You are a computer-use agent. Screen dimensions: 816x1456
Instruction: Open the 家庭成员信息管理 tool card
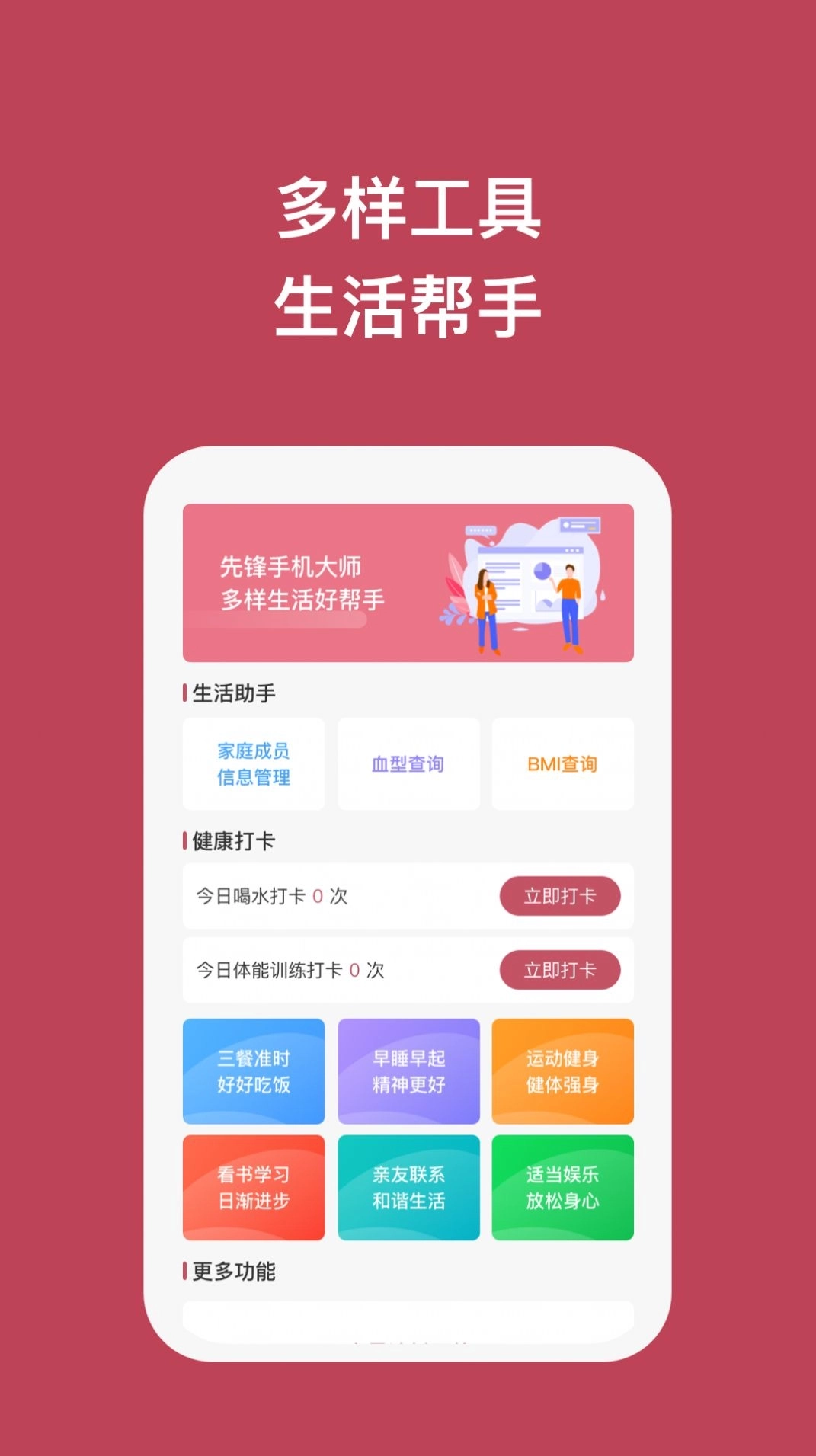(x=252, y=764)
